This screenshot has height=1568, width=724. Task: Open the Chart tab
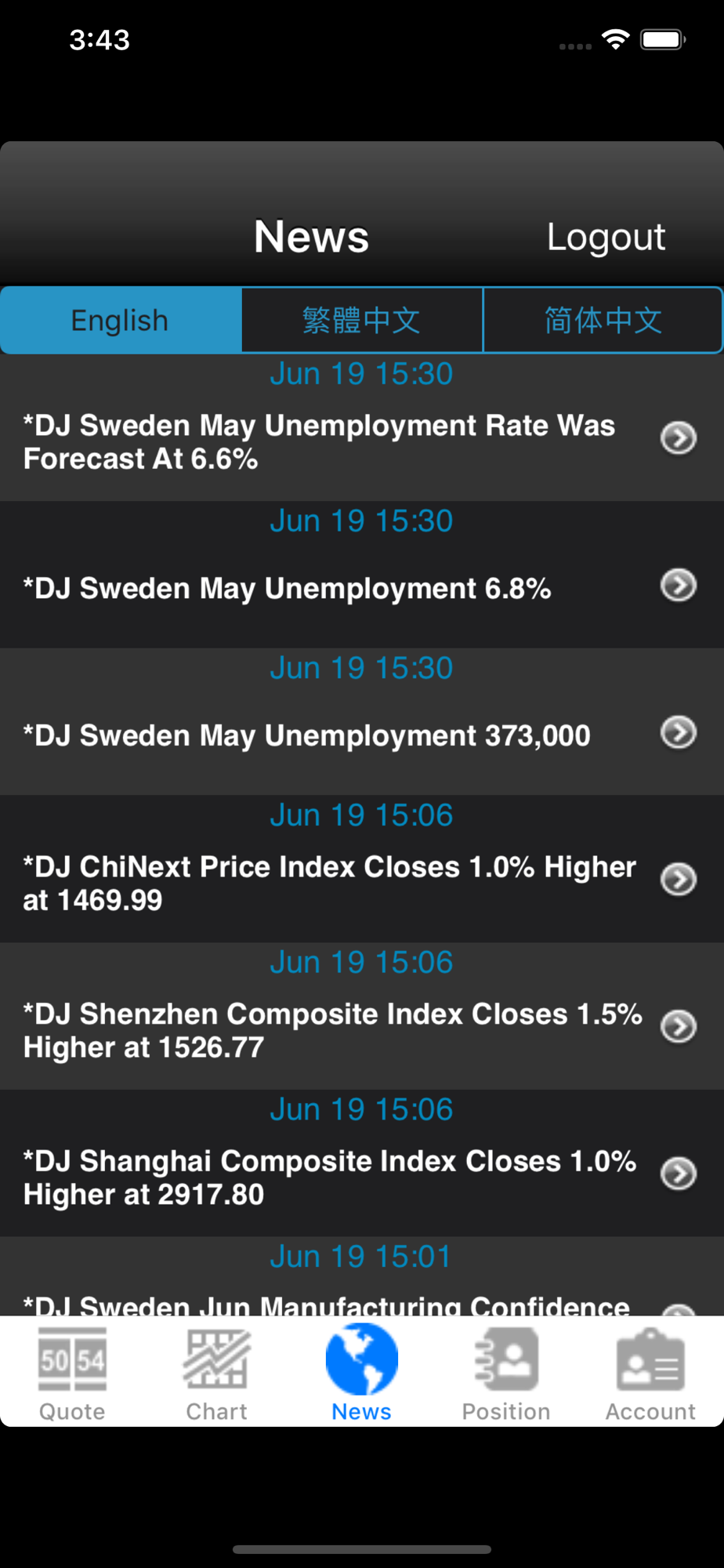pyautogui.click(x=217, y=1373)
